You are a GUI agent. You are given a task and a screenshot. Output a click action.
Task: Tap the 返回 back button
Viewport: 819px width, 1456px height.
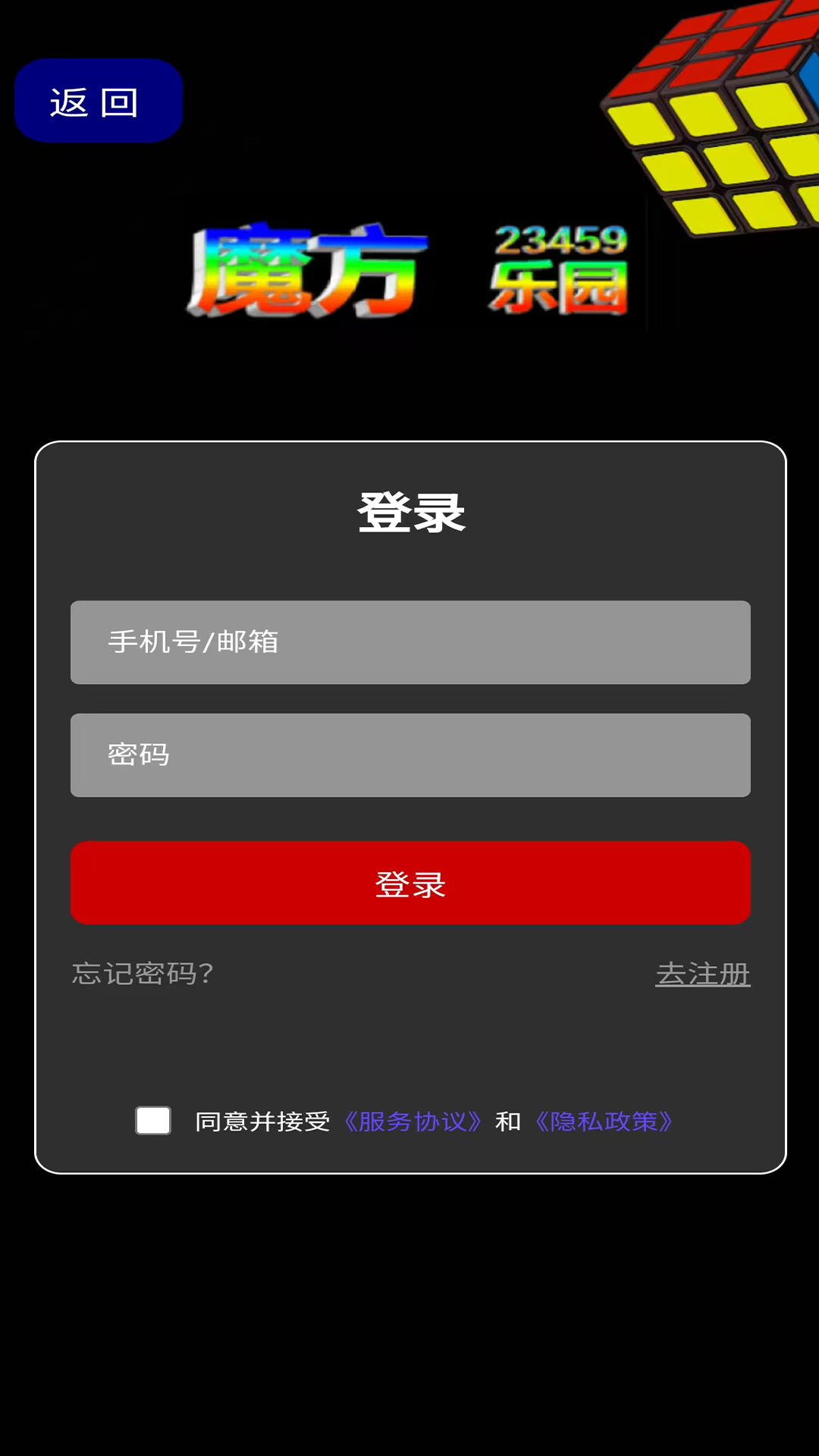pos(99,101)
